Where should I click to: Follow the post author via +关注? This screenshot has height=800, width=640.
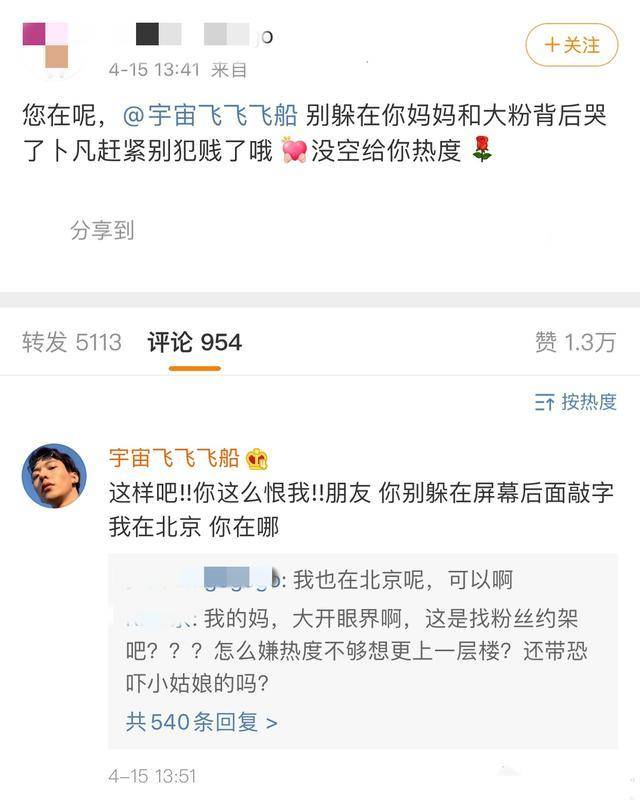click(572, 45)
